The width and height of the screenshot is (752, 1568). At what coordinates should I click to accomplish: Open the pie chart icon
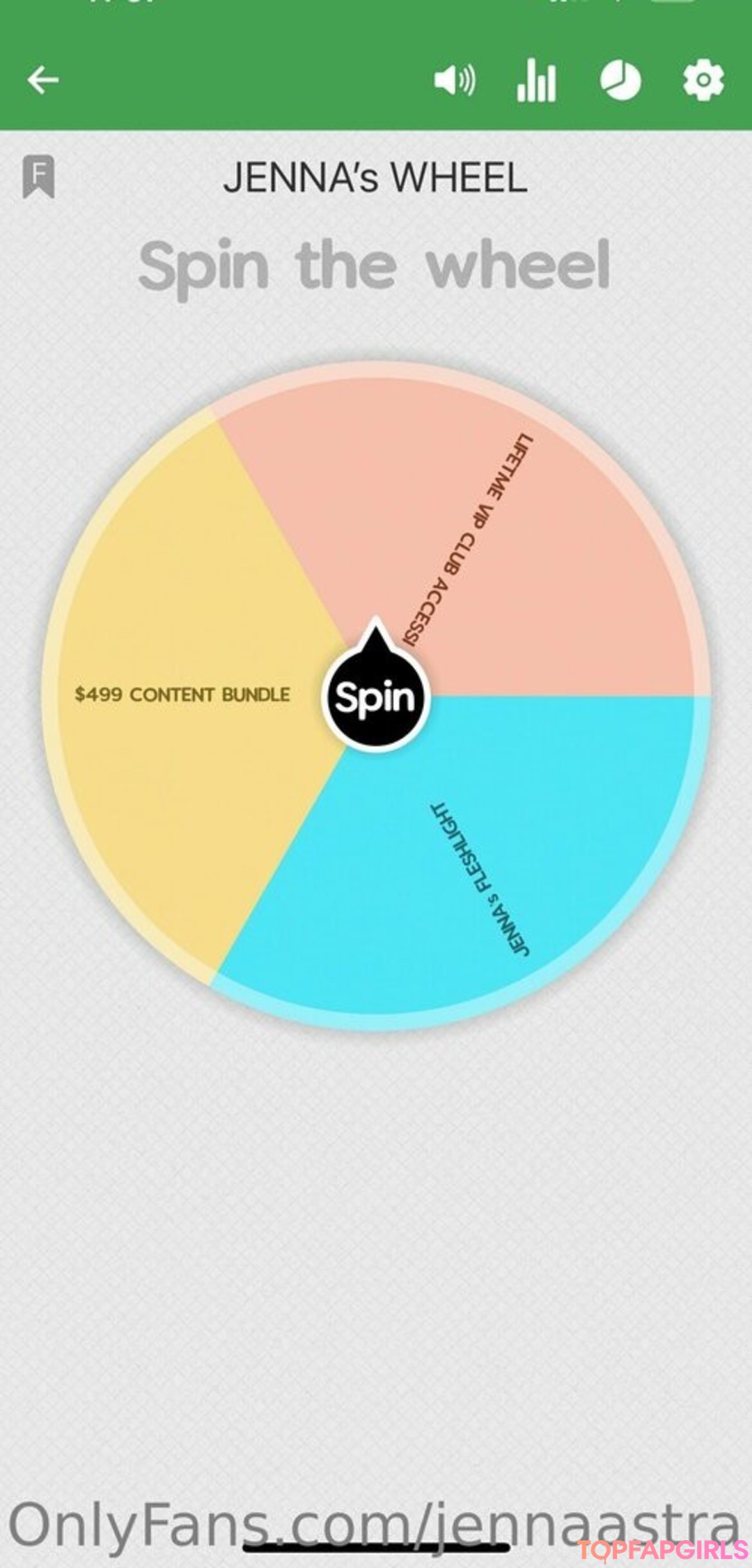[x=620, y=81]
